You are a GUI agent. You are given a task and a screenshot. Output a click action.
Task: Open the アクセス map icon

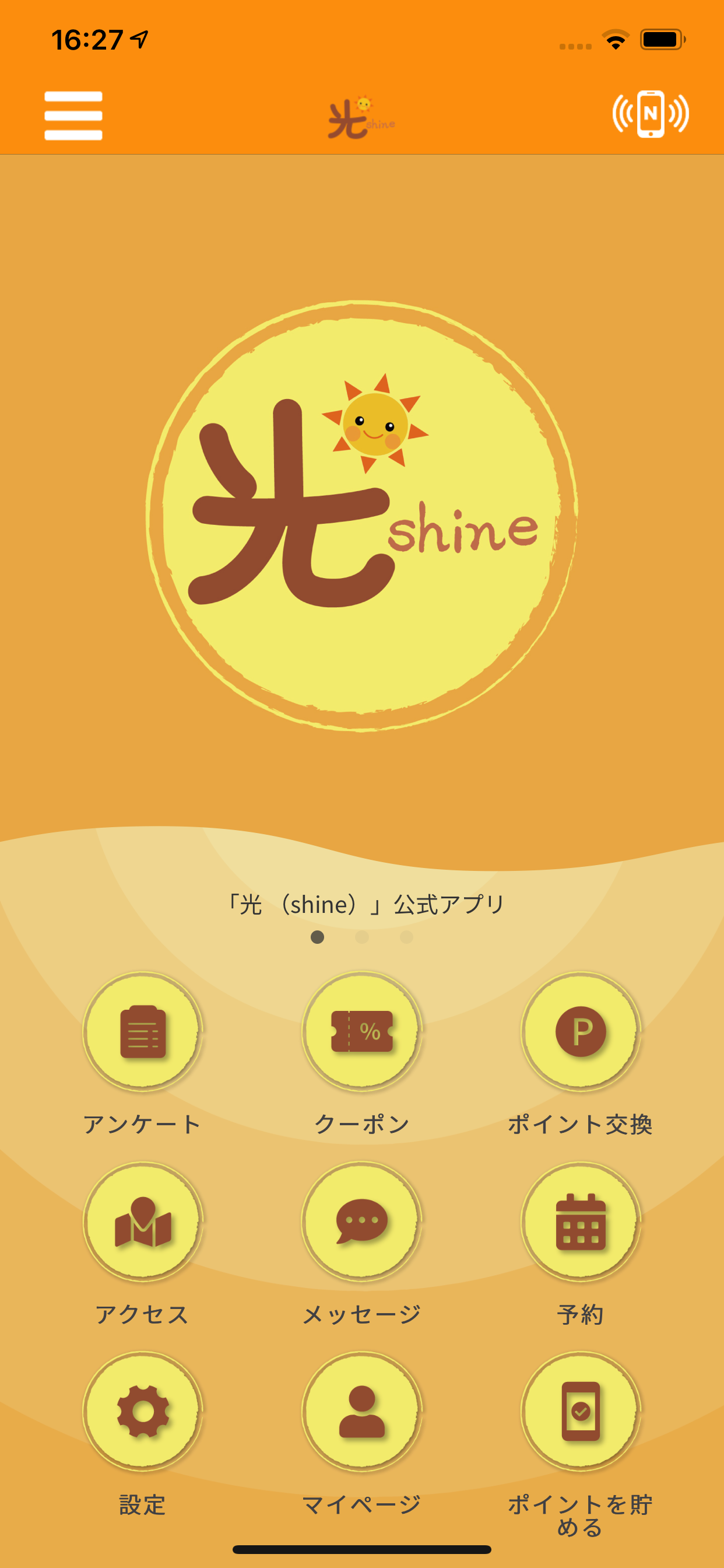tap(143, 1223)
